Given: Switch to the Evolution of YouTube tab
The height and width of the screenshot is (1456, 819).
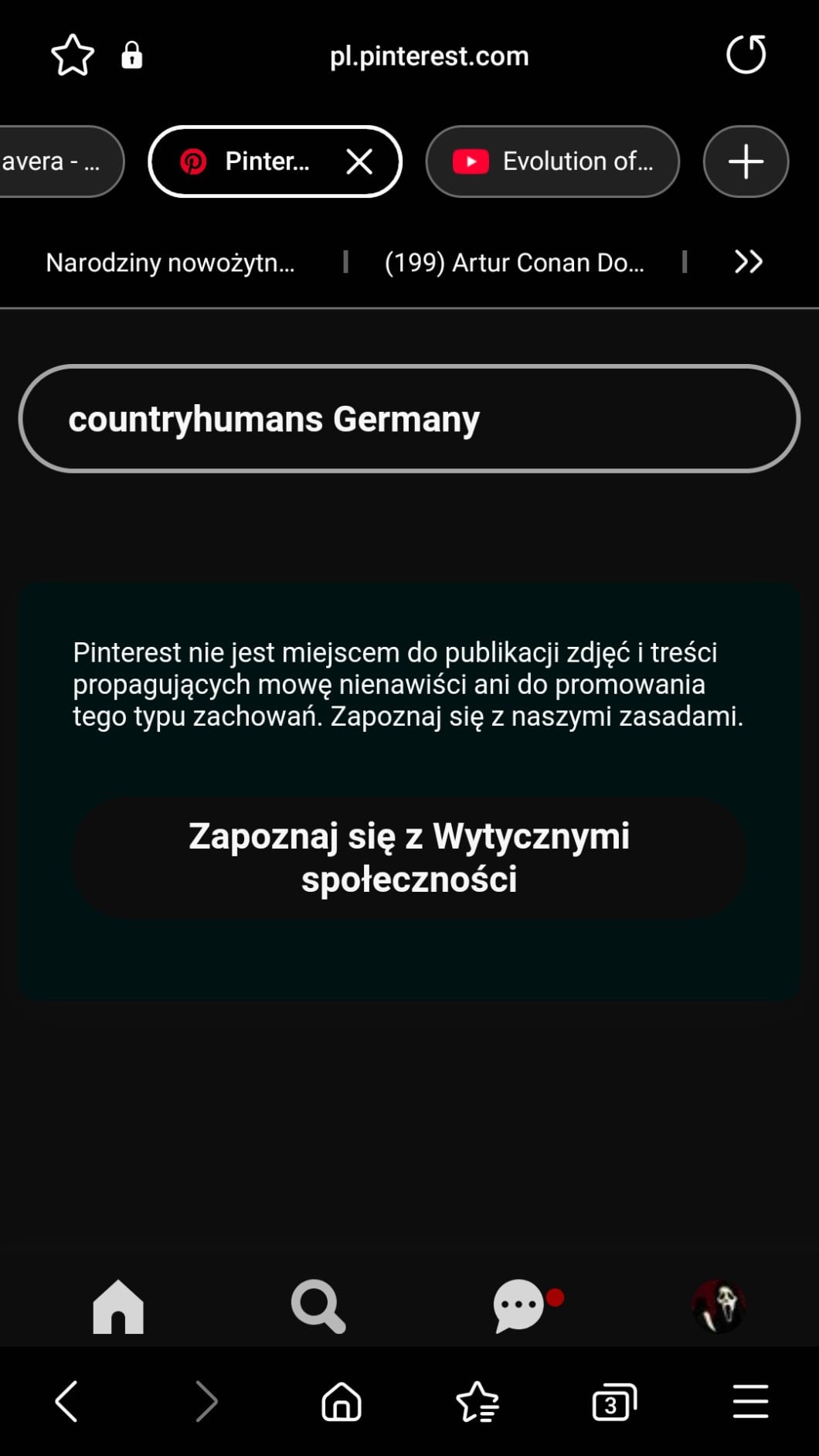Looking at the screenshot, I should 552,162.
